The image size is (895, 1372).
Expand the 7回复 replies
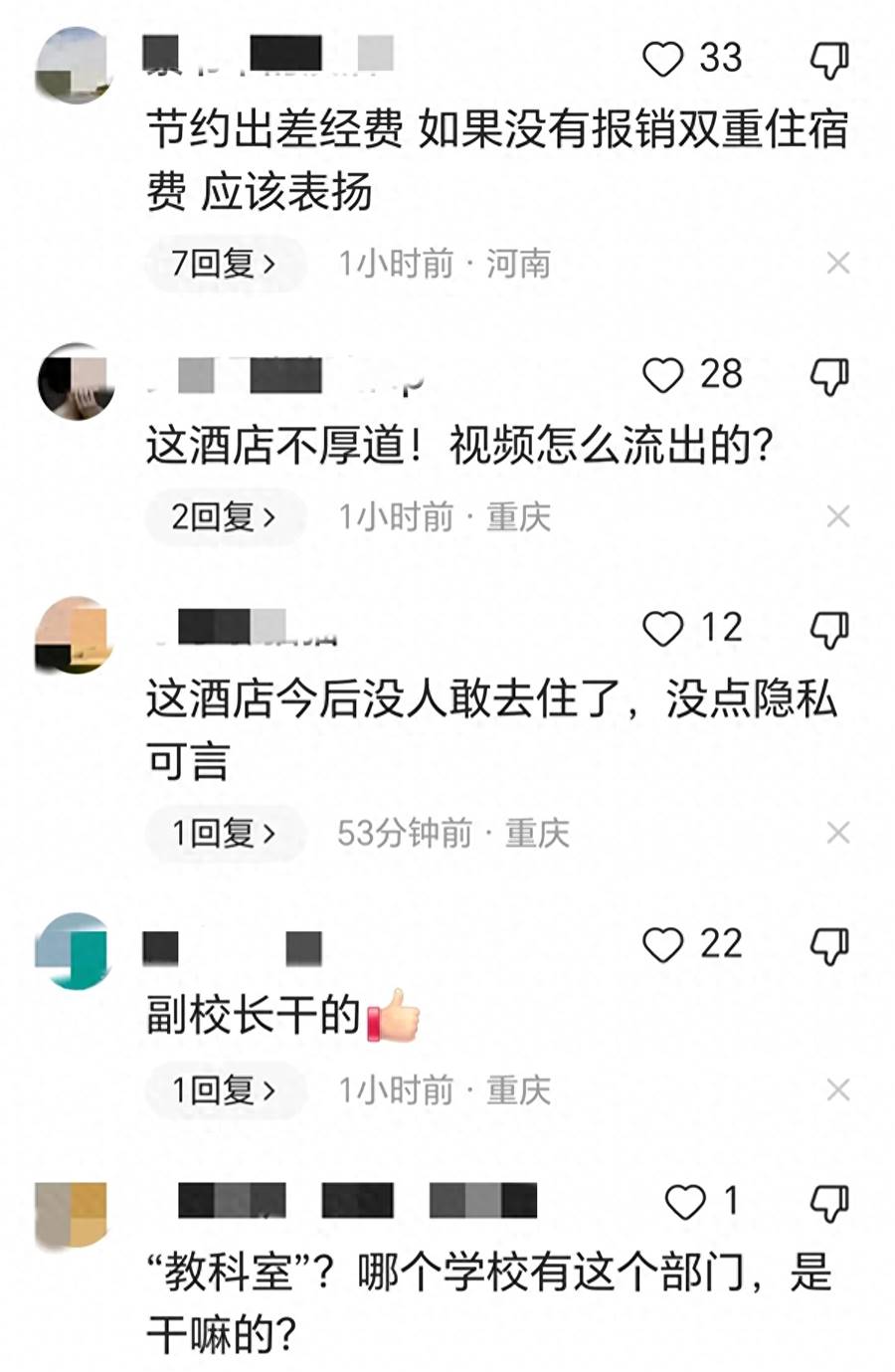pos(224,264)
